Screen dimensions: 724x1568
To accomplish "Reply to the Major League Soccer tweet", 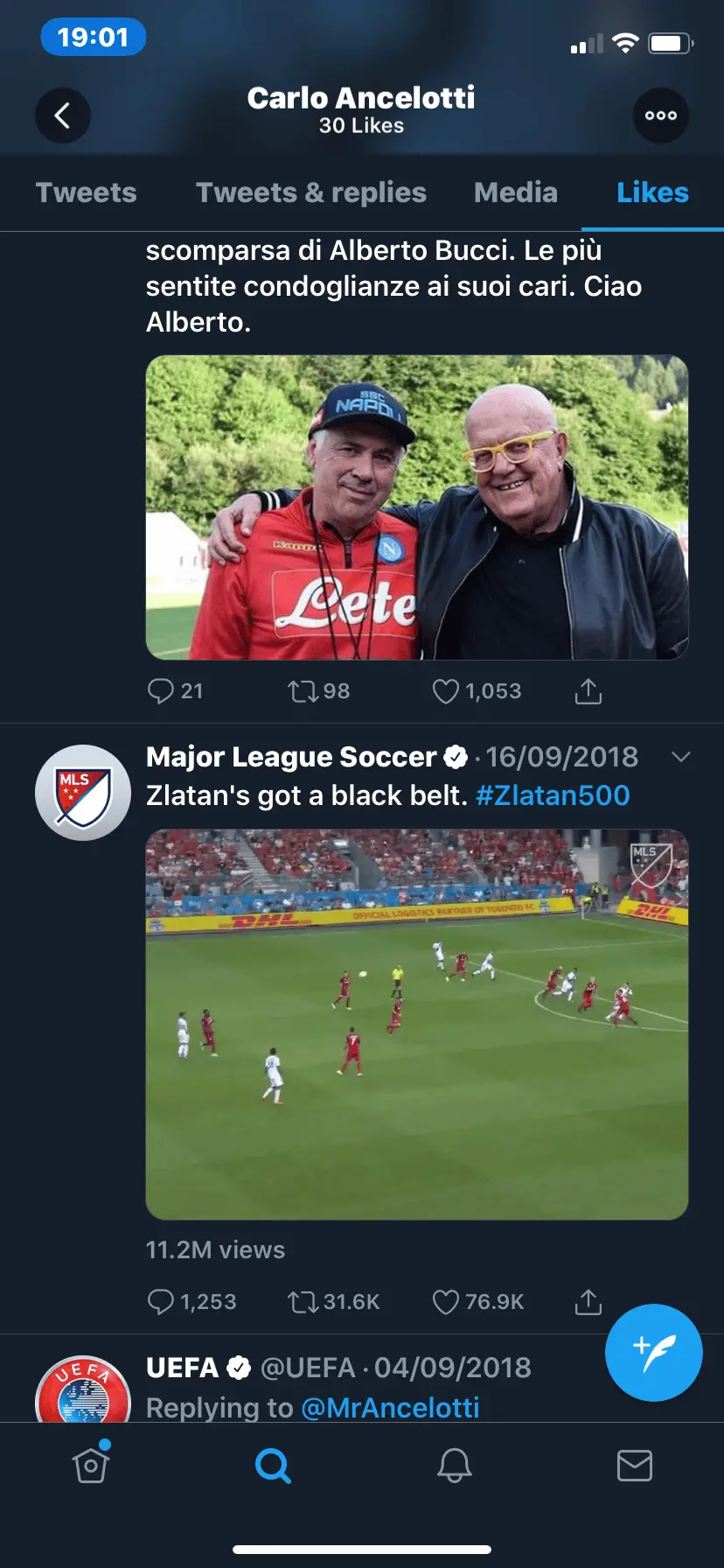I will (x=161, y=1302).
